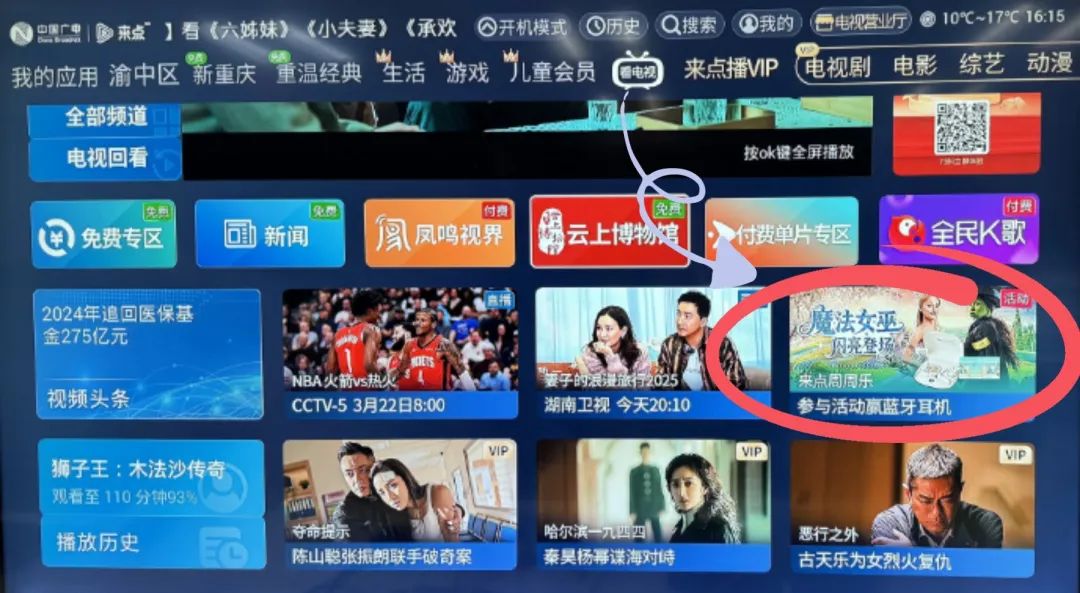Image resolution: width=1080 pixels, height=593 pixels.
Task: Open the 全民K歌 tile
Action: pyautogui.click(x=958, y=231)
